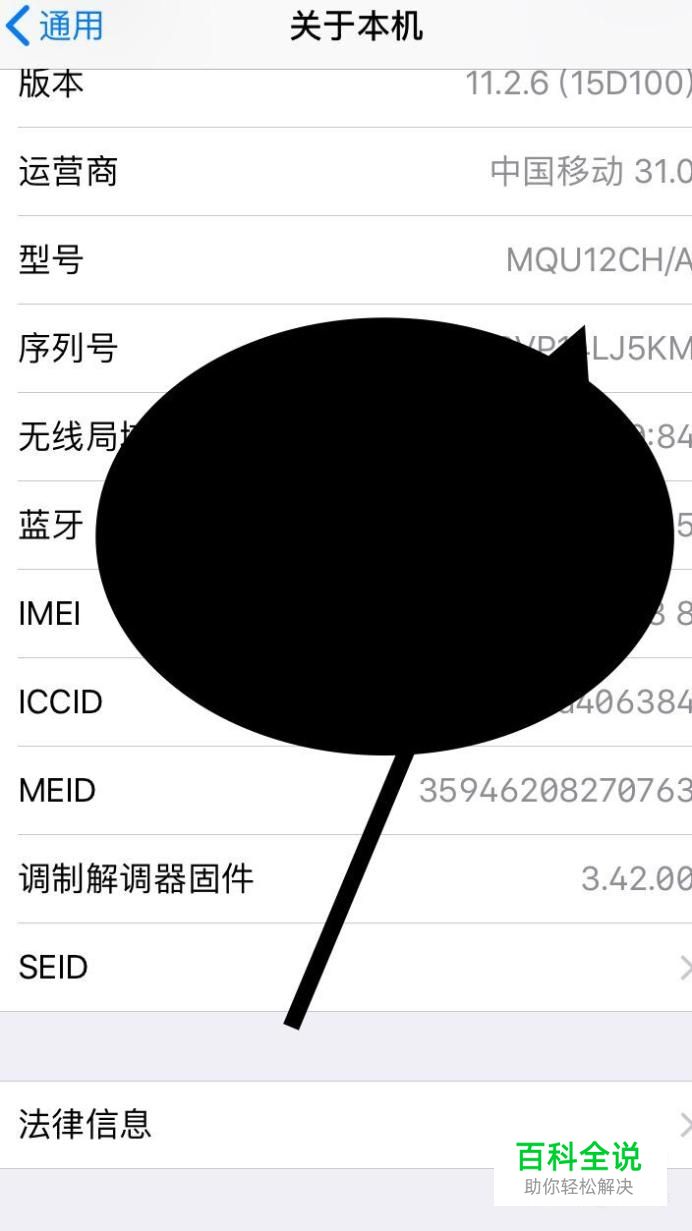Go back to 通用 settings
692x1231 pixels.
tap(55, 26)
